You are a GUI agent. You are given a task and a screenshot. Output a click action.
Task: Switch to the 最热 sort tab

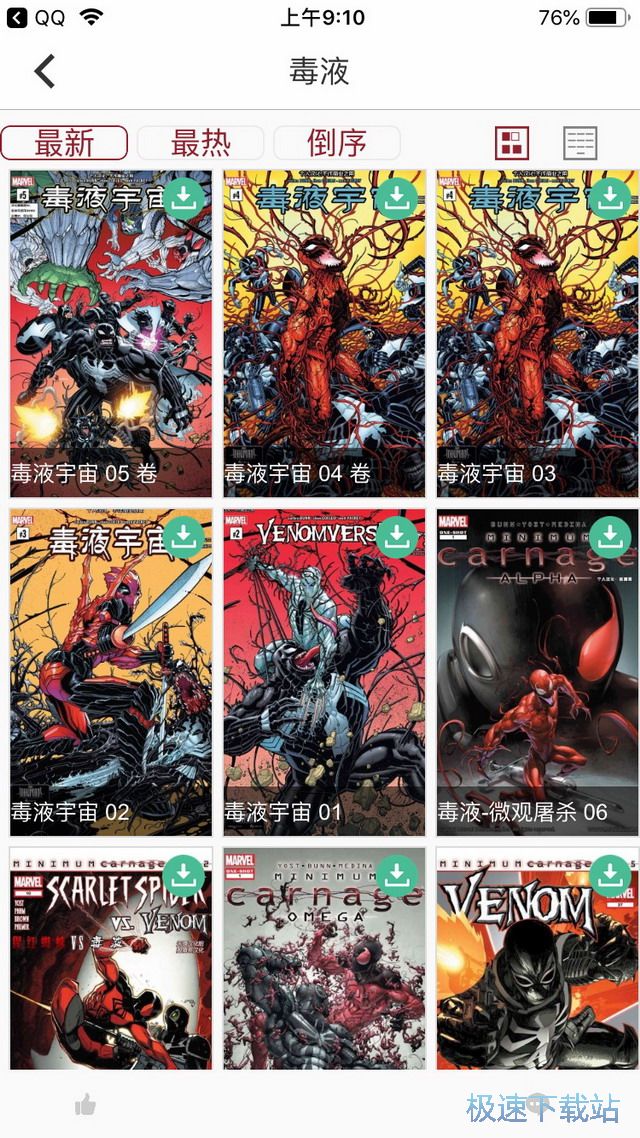point(201,143)
